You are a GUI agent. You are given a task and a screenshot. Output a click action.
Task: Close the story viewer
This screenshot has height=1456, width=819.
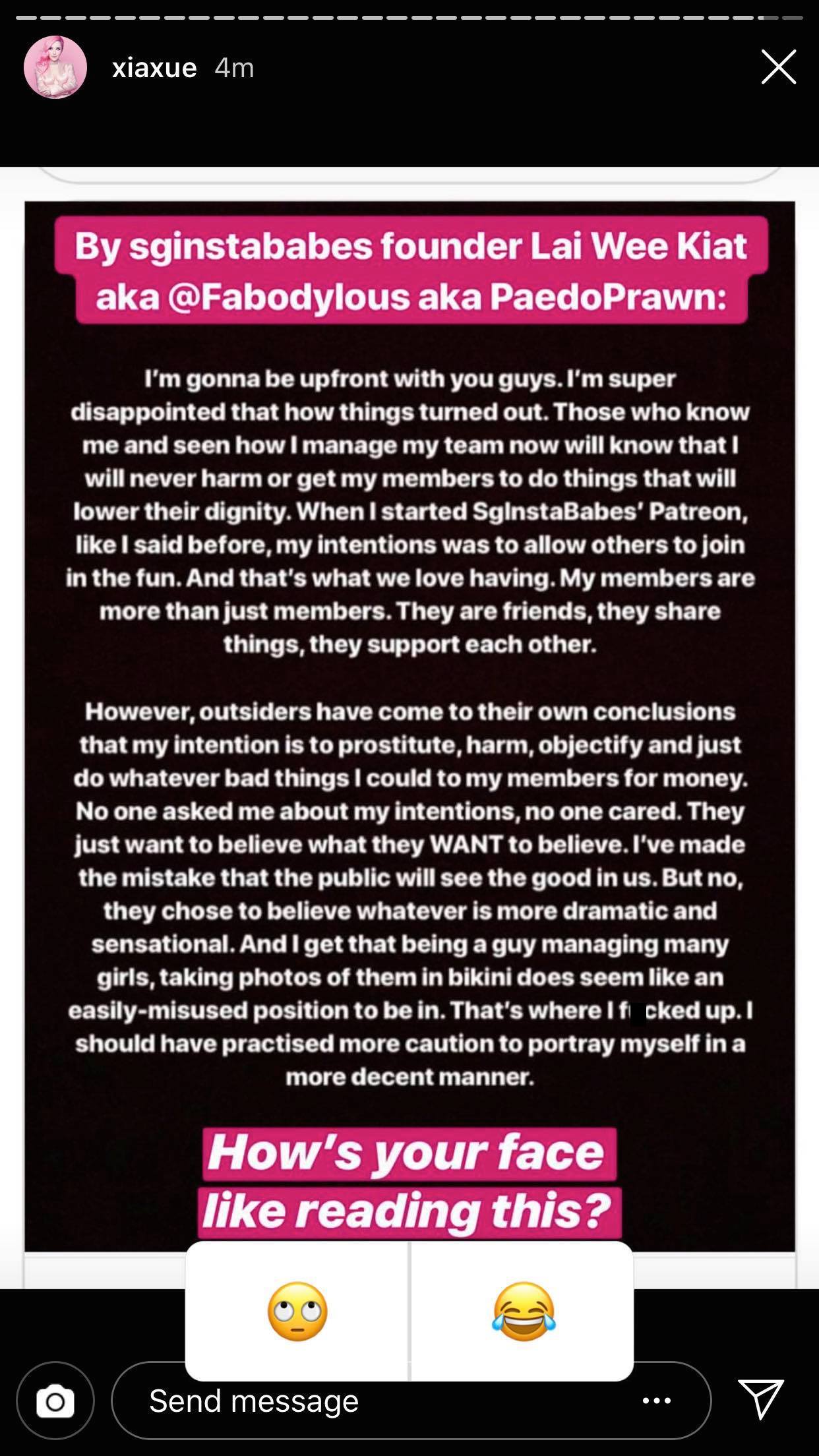(778, 67)
